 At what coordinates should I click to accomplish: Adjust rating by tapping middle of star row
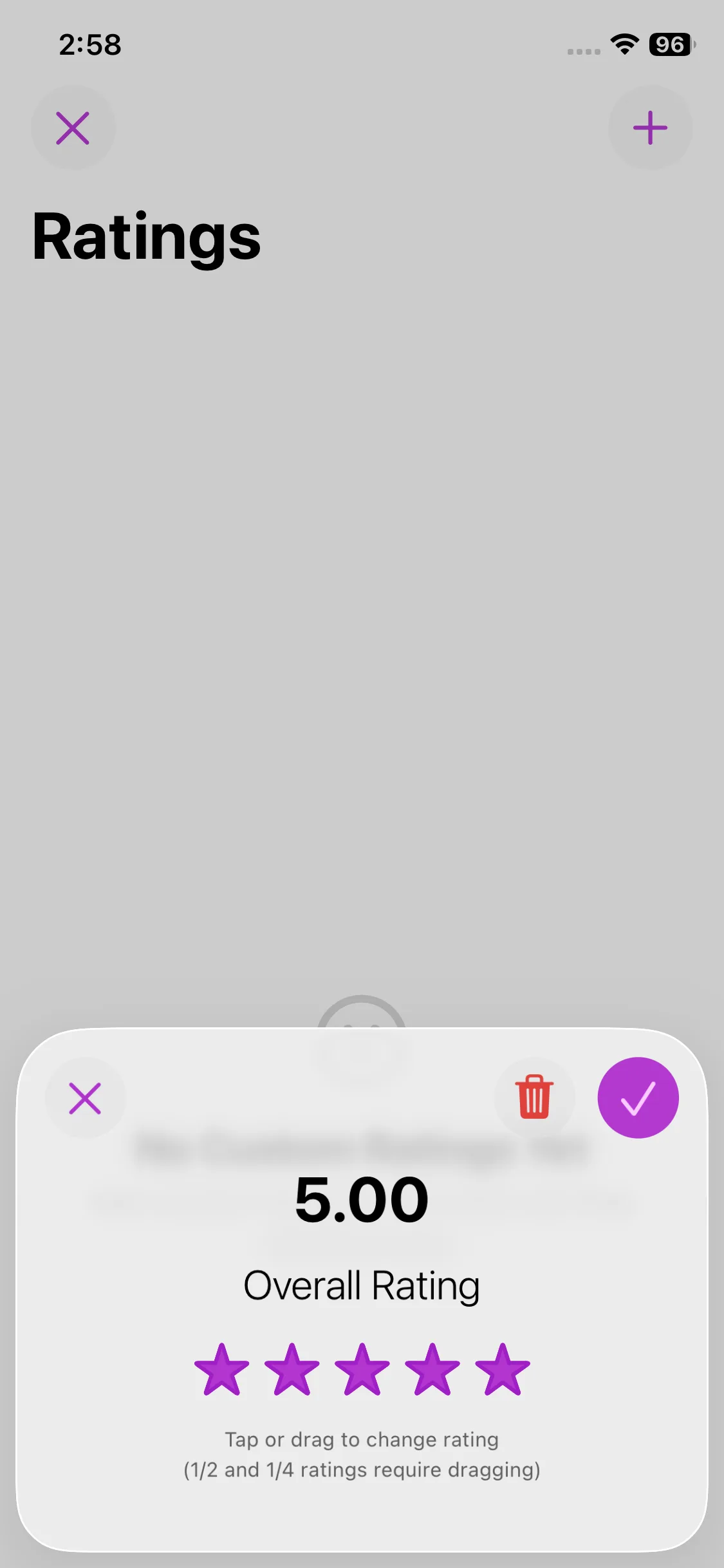[362, 1371]
